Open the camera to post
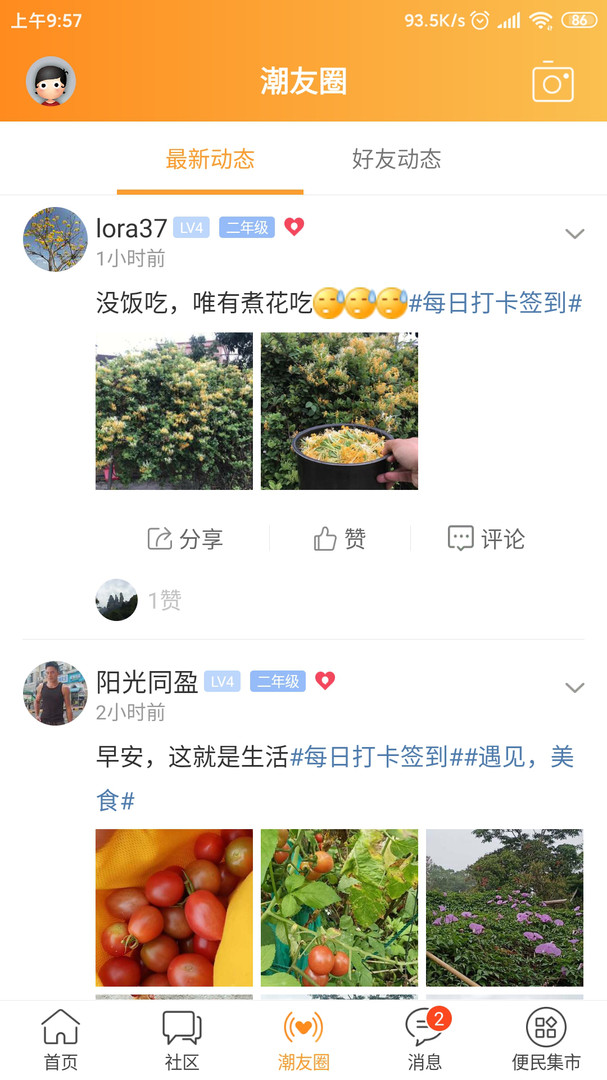 tap(553, 82)
